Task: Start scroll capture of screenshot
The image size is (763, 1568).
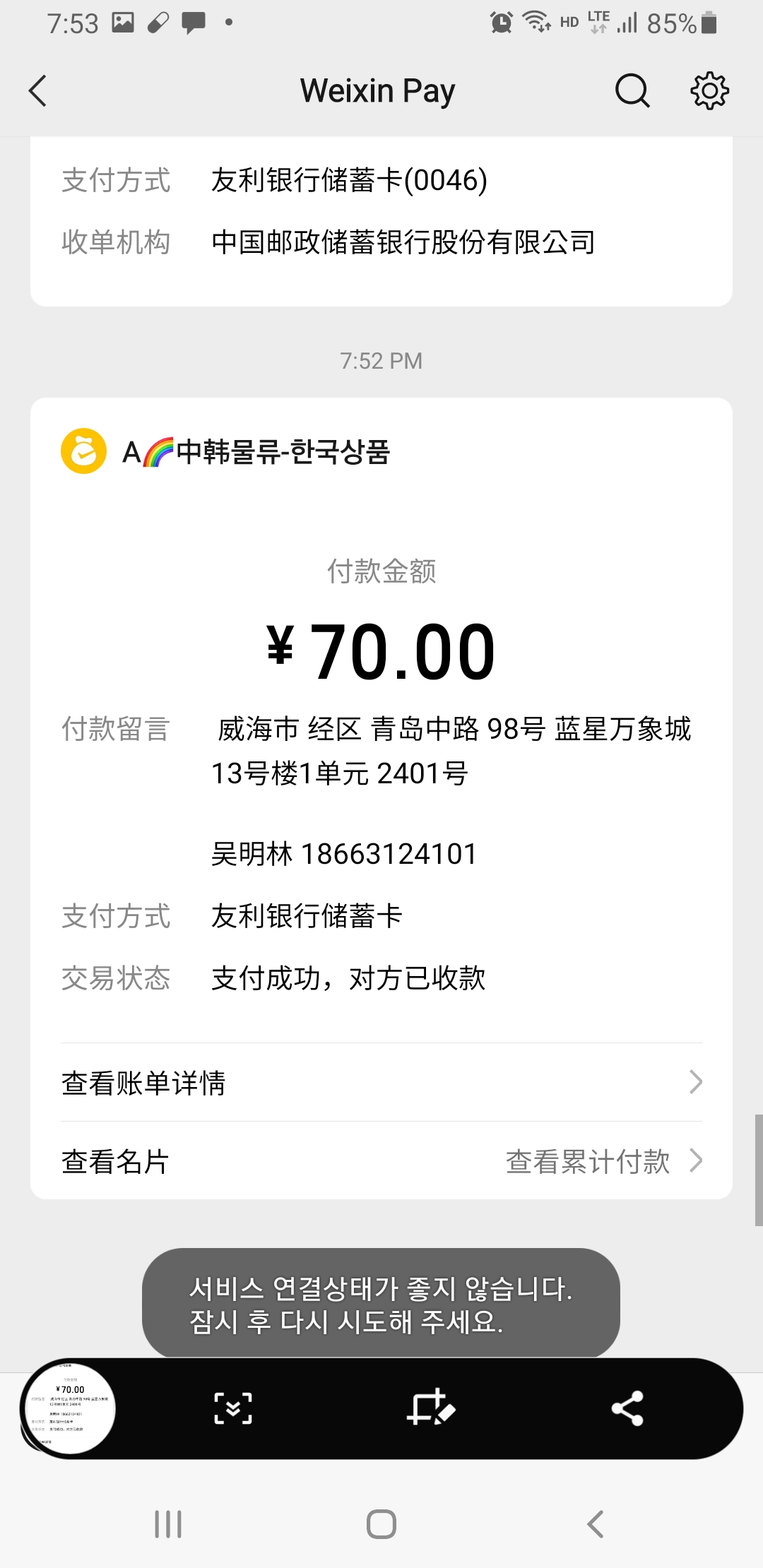Action: [233, 1408]
